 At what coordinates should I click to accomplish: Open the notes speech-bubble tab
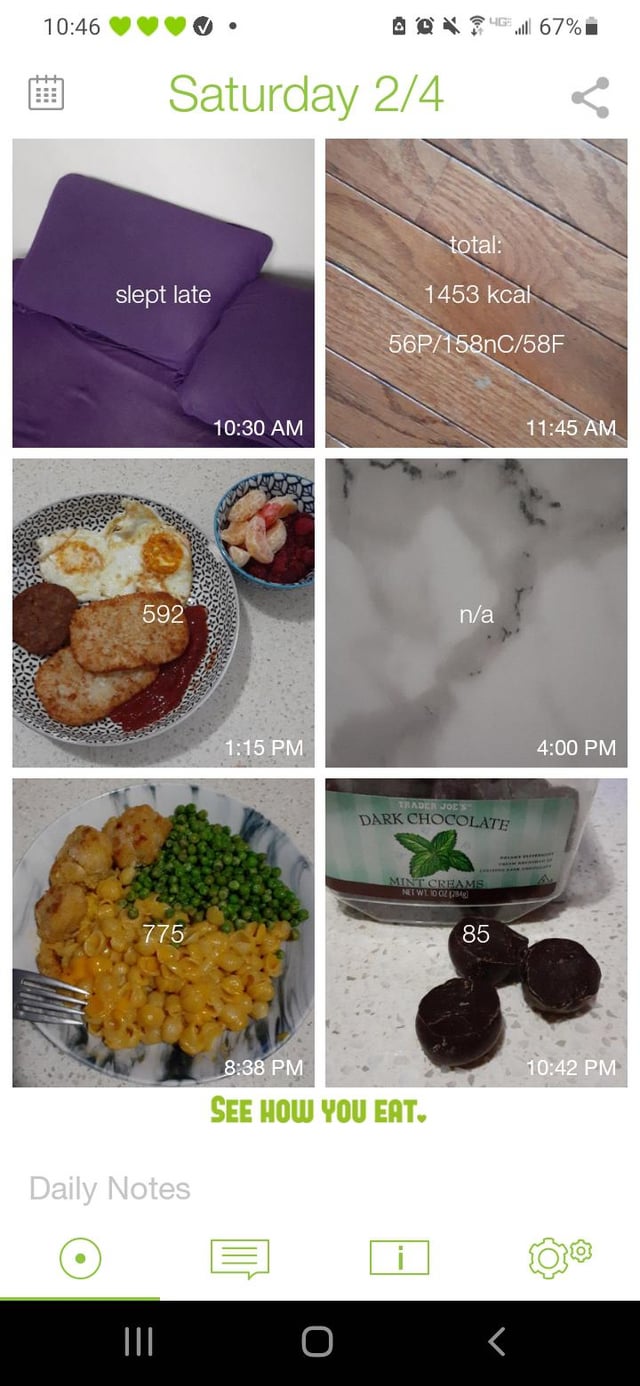240,1258
